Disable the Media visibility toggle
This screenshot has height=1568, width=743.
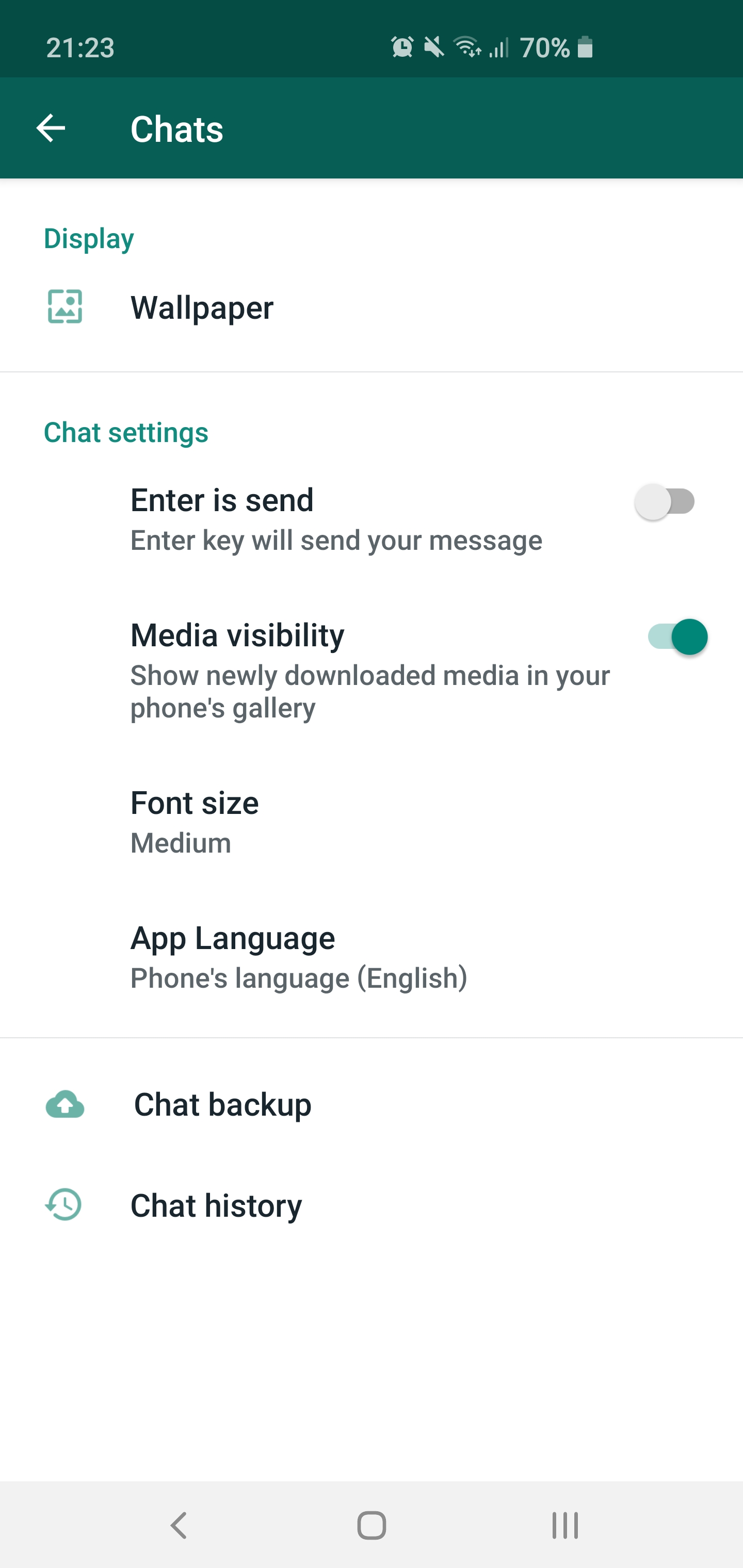(678, 636)
